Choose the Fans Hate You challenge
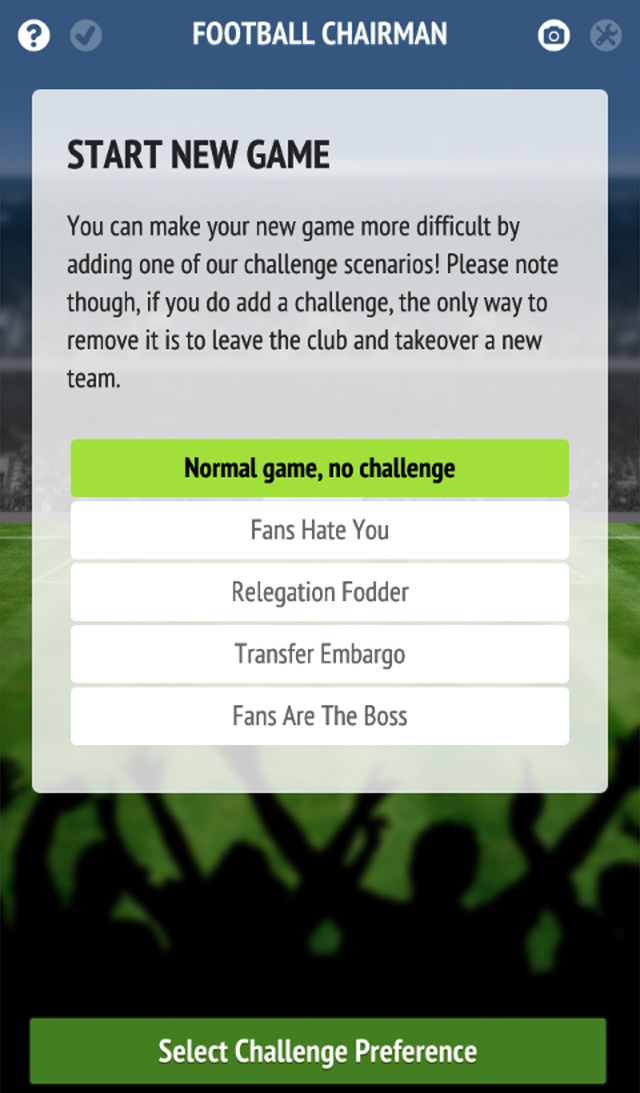This screenshot has width=640, height=1093. coord(320,530)
